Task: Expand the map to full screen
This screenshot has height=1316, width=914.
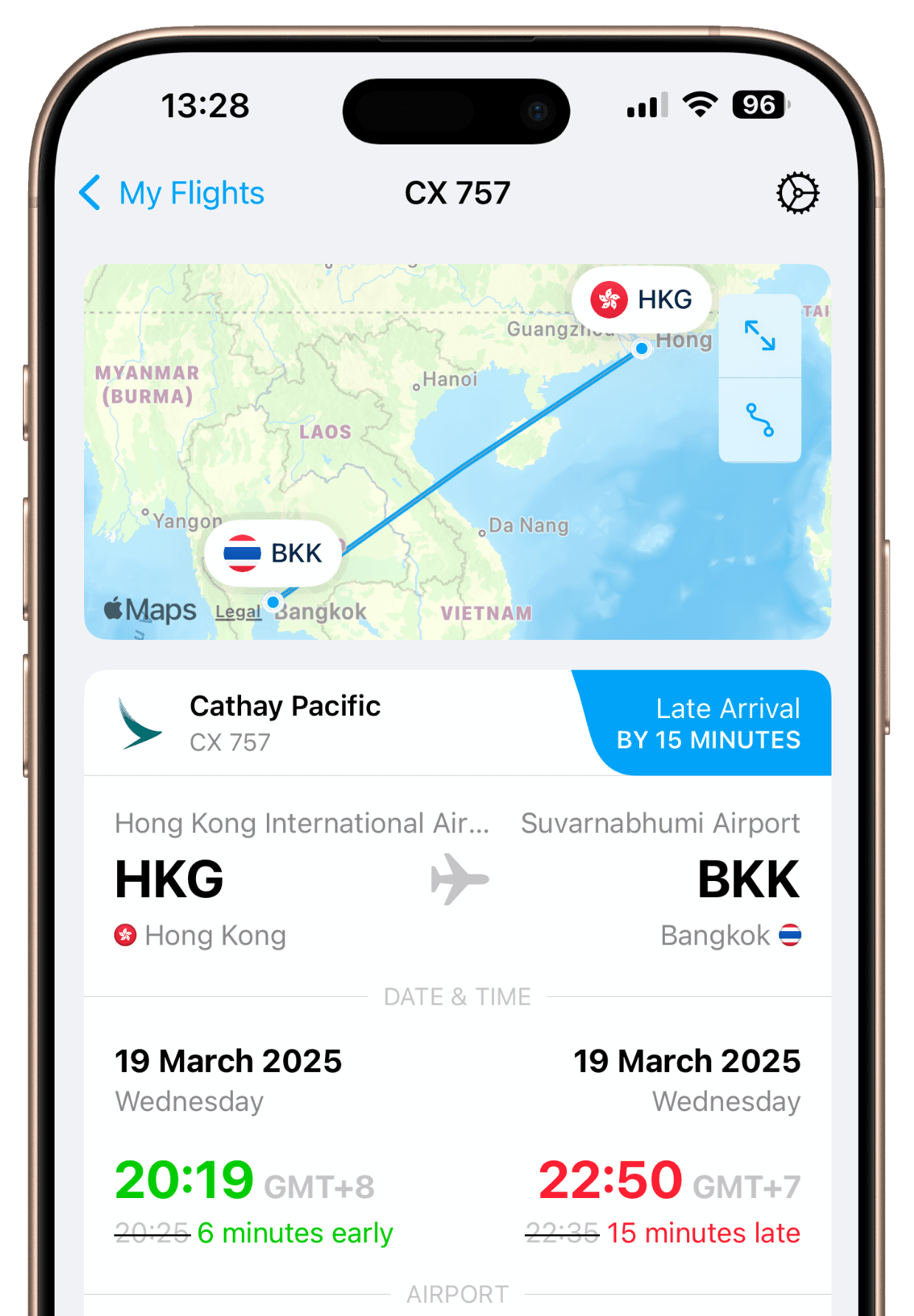Action: [759, 336]
